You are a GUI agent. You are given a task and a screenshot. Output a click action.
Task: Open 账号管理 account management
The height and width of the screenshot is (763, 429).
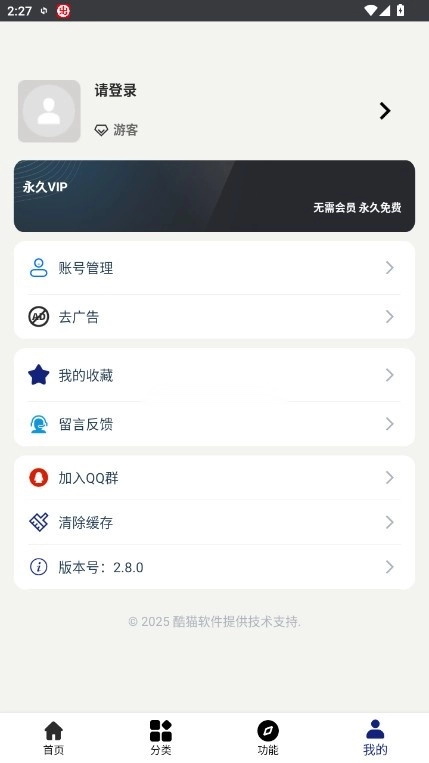tap(214, 268)
